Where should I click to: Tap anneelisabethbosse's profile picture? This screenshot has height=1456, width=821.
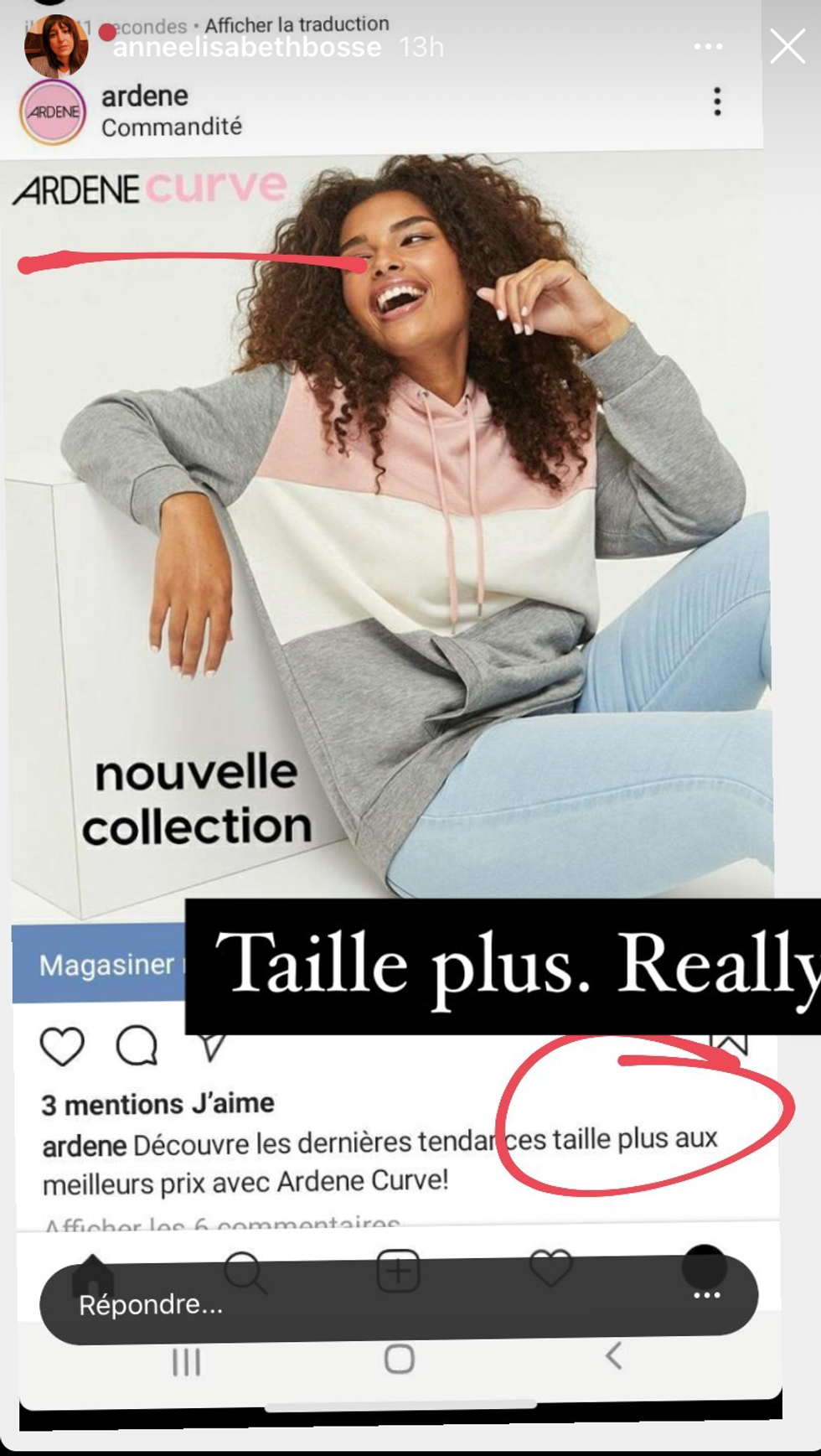pyautogui.click(x=56, y=45)
